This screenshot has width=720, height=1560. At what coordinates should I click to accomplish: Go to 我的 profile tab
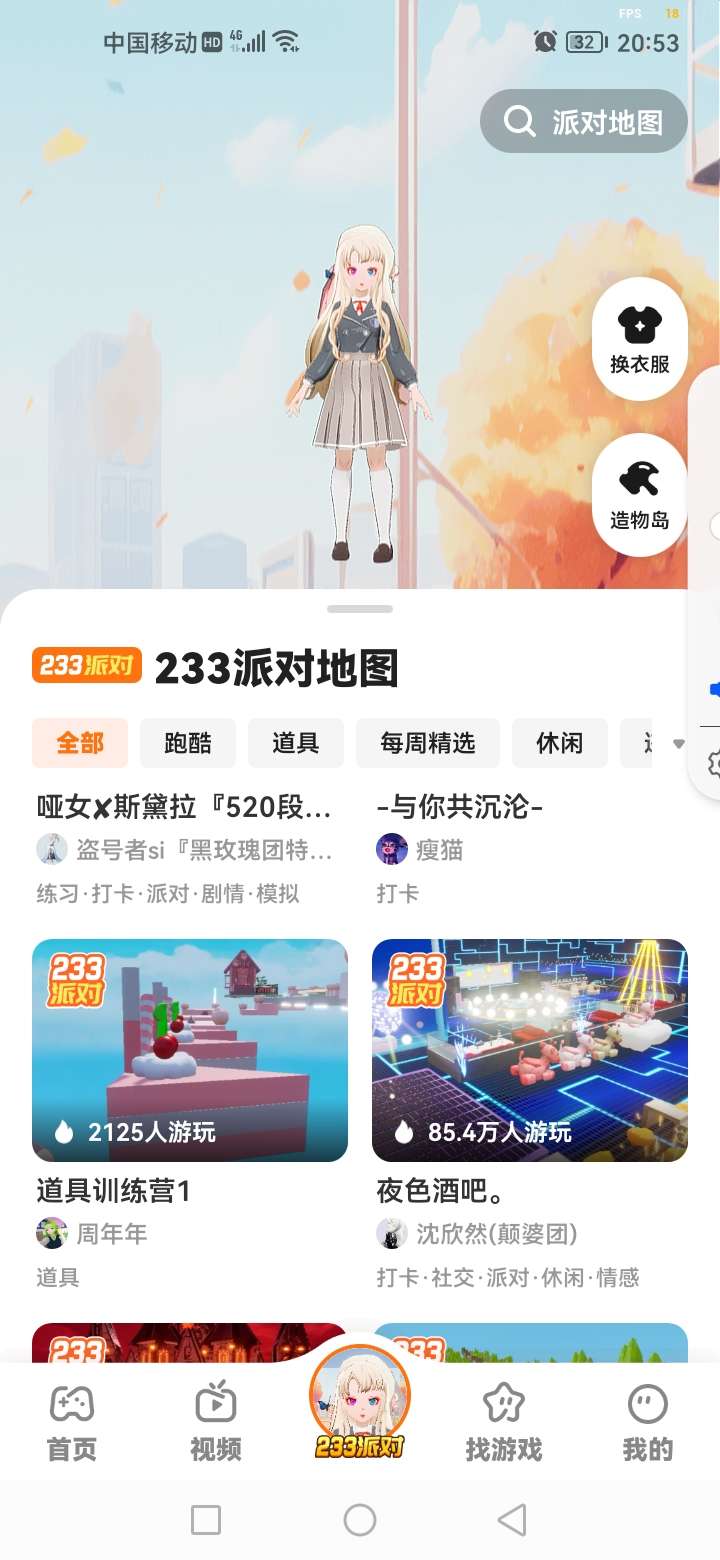point(648,1421)
